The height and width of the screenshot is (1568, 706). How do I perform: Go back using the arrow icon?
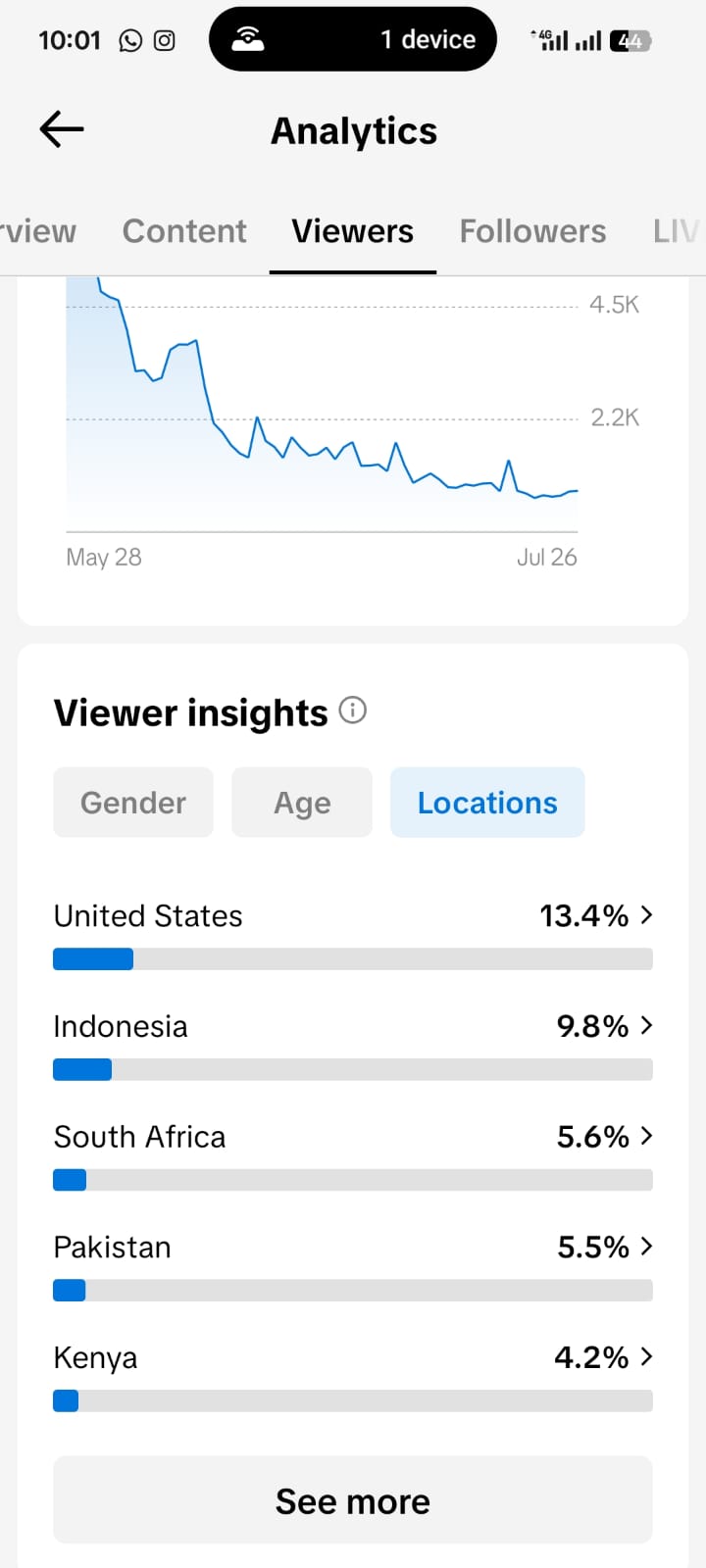click(62, 129)
